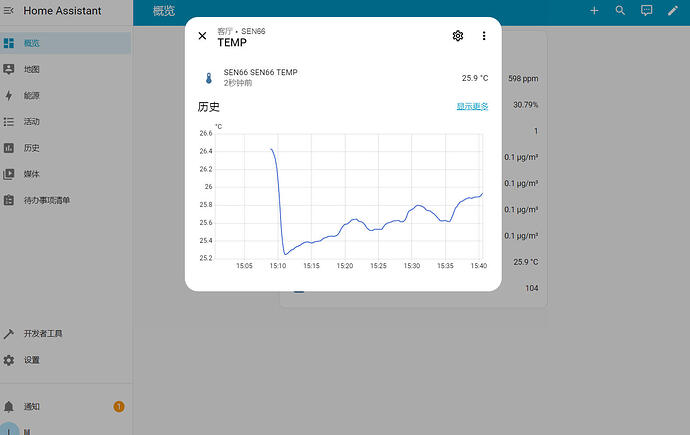Open the 能源 dashboard
This screenshot has height=435, width=690.
click(32, 96)
